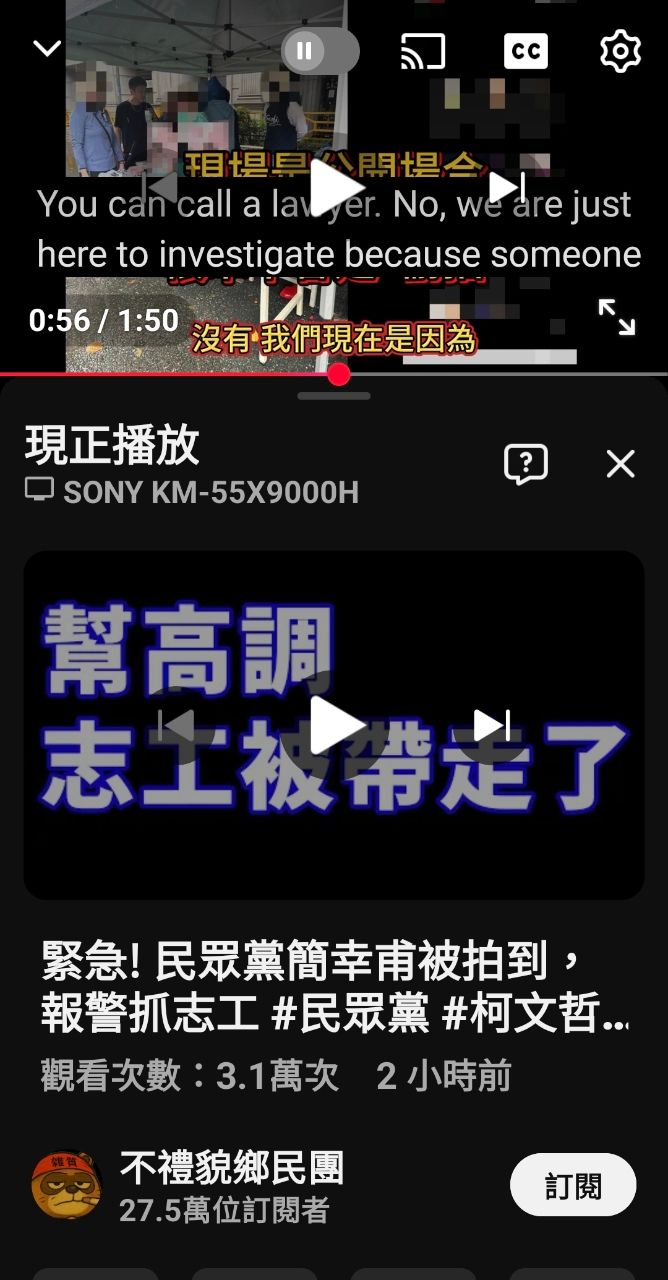Open the feedback help icon beside 現正播放
The image size is (668, 1280).
[x=526, y=464]
